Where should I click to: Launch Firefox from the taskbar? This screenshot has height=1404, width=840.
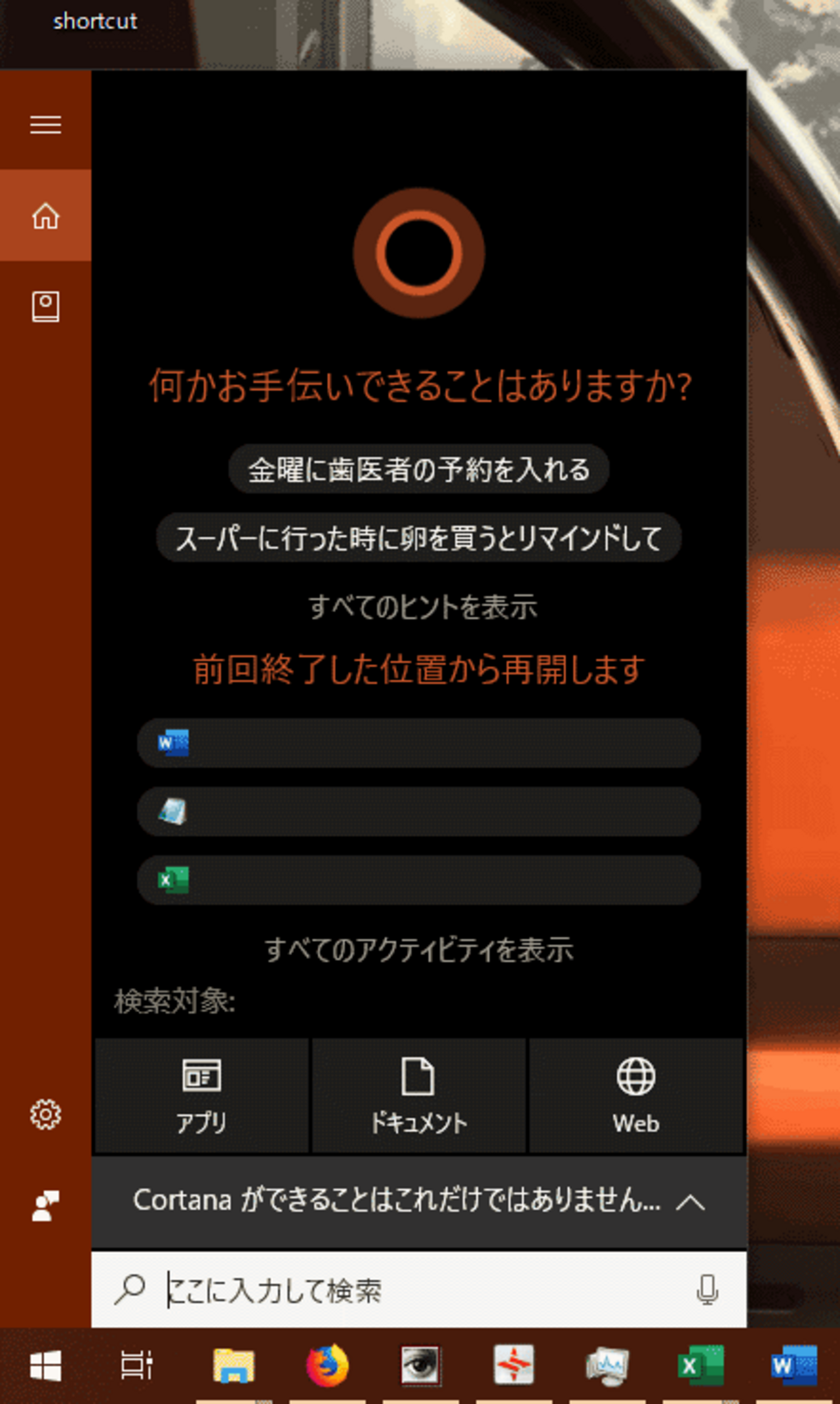point(328,1366)
